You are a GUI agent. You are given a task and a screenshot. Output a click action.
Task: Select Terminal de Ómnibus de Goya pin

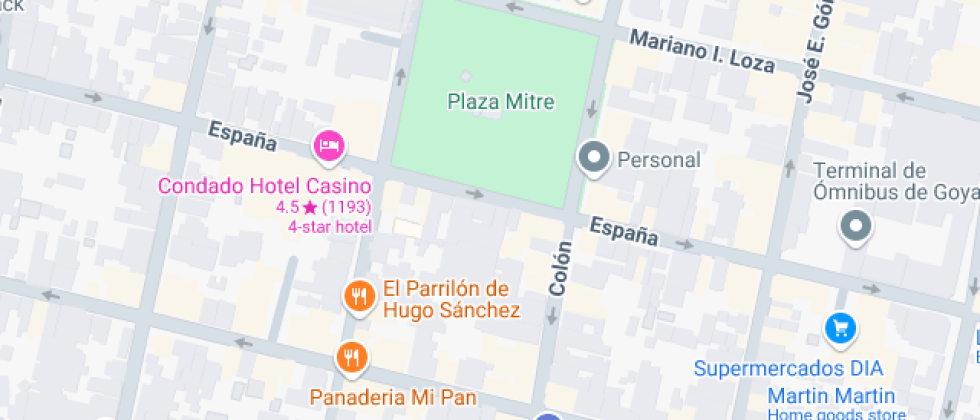point(856,226)
